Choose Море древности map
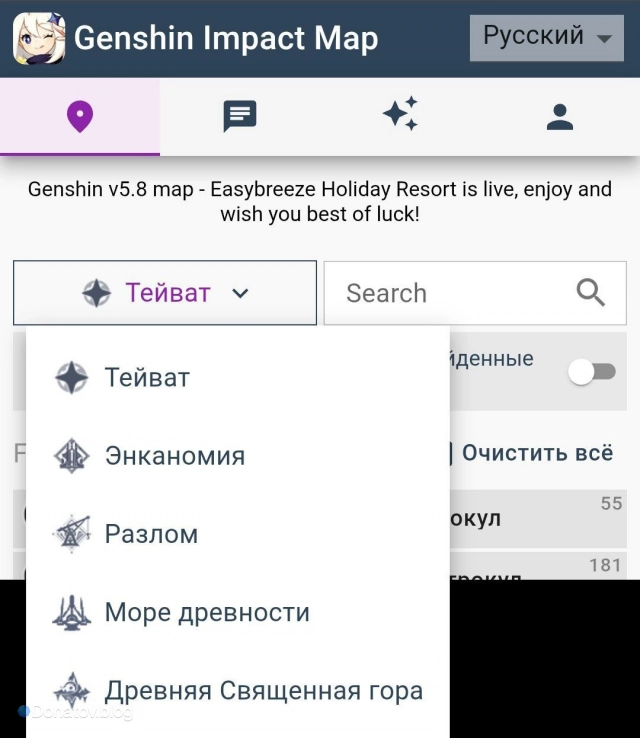Image resolution: width=640 pixels, height=738 pixels. pos(206,612)
